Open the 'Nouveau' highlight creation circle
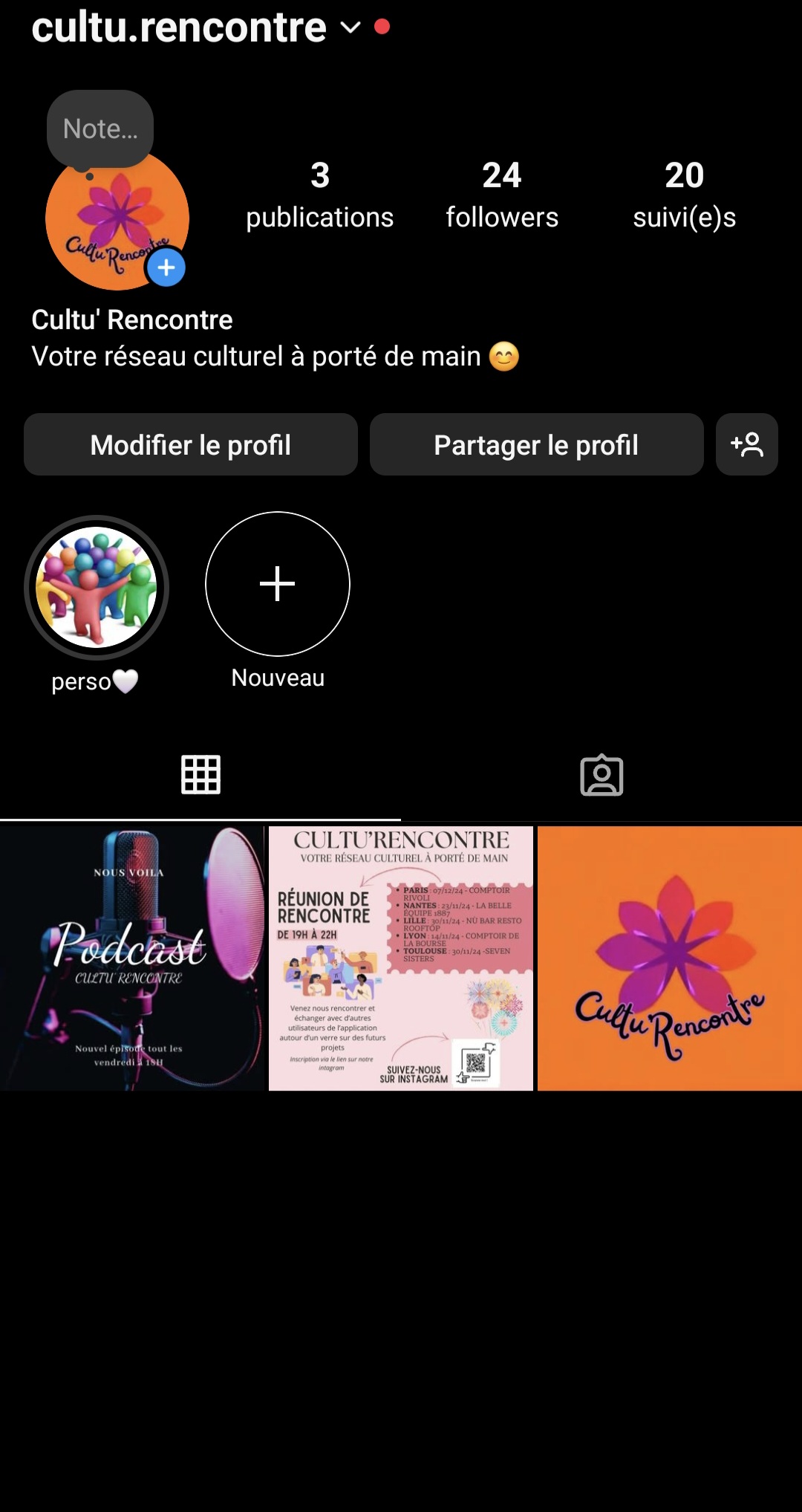 276,584
